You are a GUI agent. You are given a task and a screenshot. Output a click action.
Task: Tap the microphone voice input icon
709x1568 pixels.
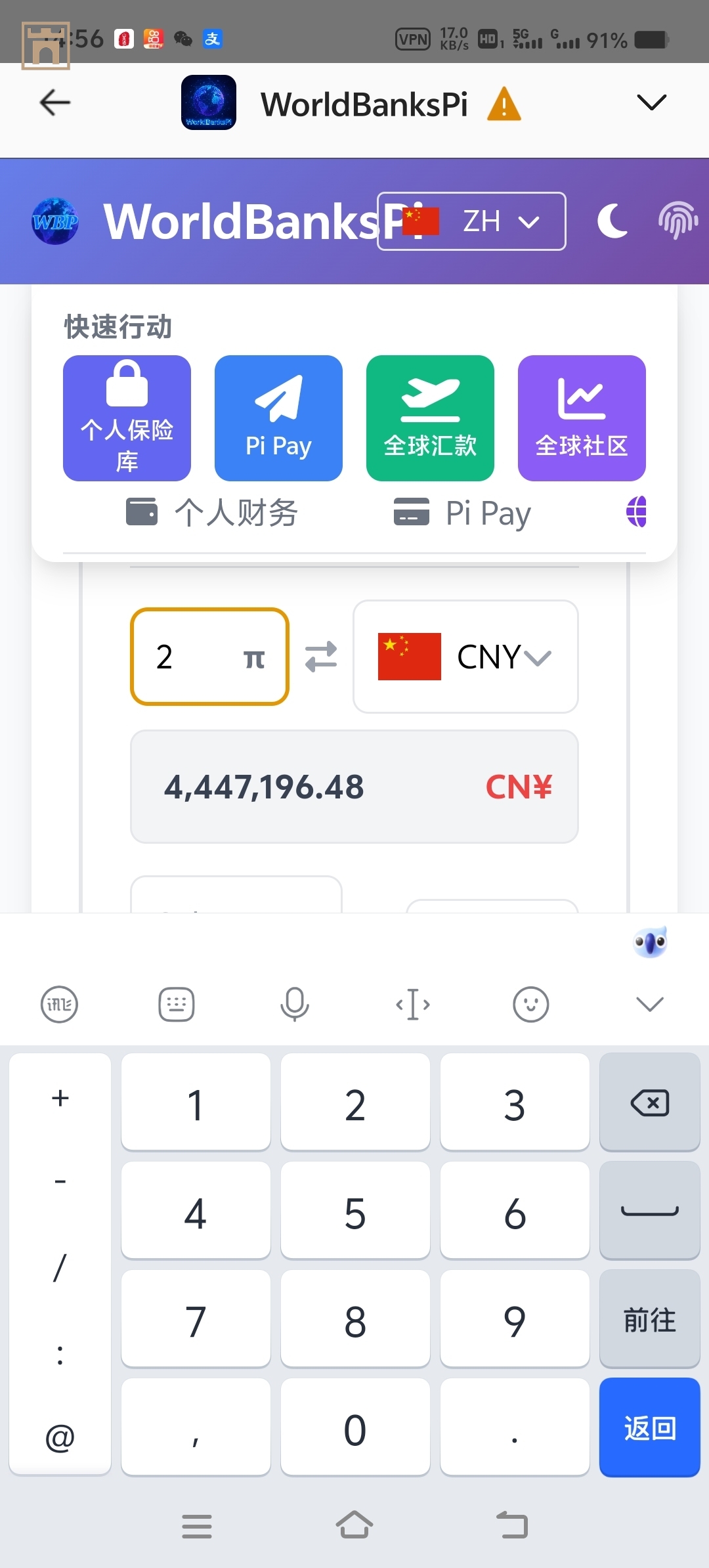tap(295, 1004)
